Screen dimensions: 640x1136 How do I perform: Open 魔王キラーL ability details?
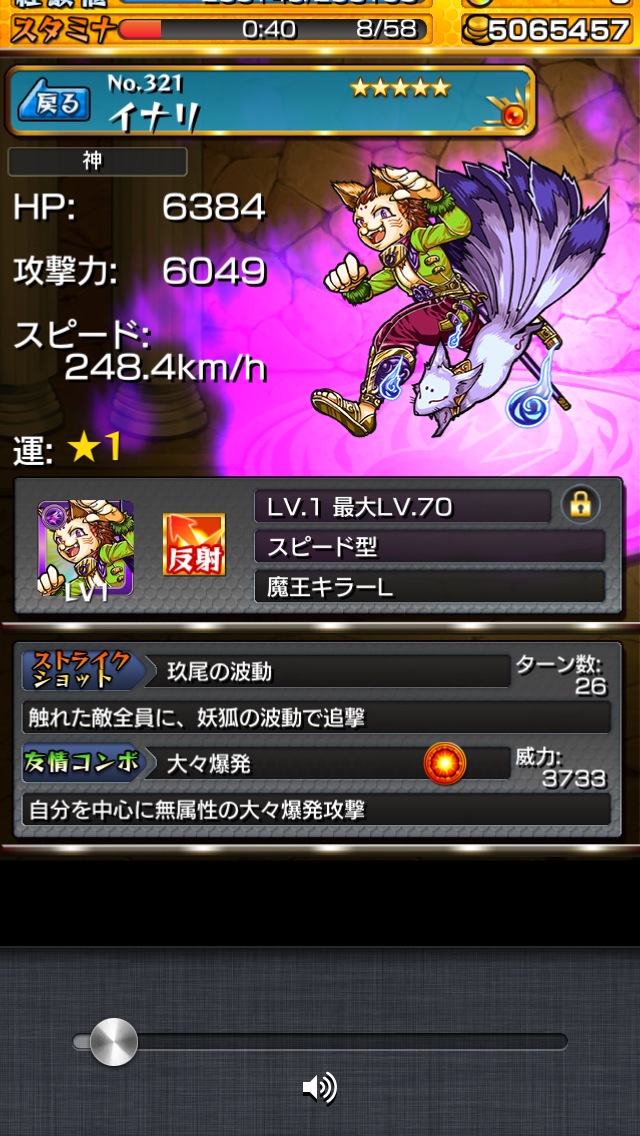tap(430, 587)
